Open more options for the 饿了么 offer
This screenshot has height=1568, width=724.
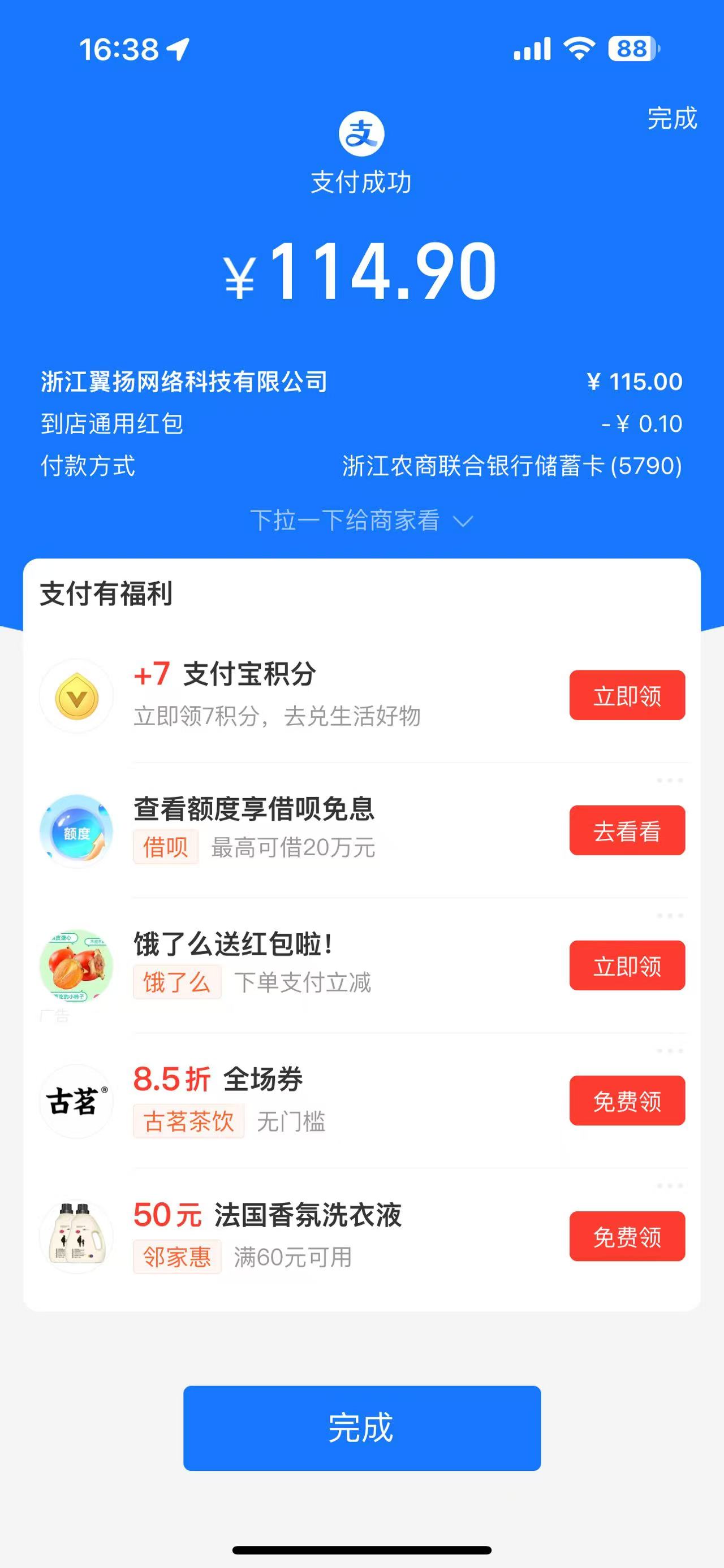[670, 916]
